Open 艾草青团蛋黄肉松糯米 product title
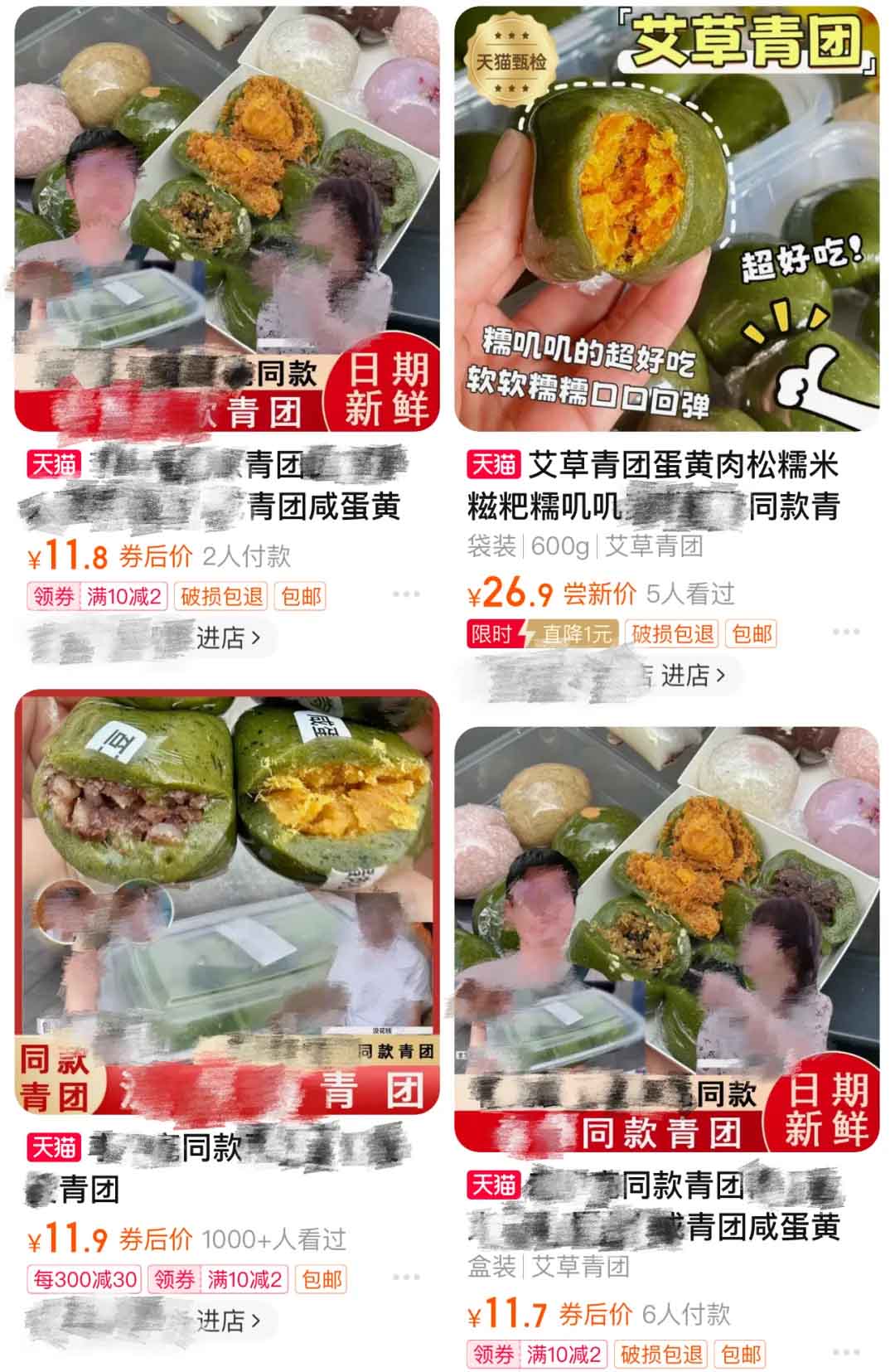895x1372 pixels. [655, 486]
